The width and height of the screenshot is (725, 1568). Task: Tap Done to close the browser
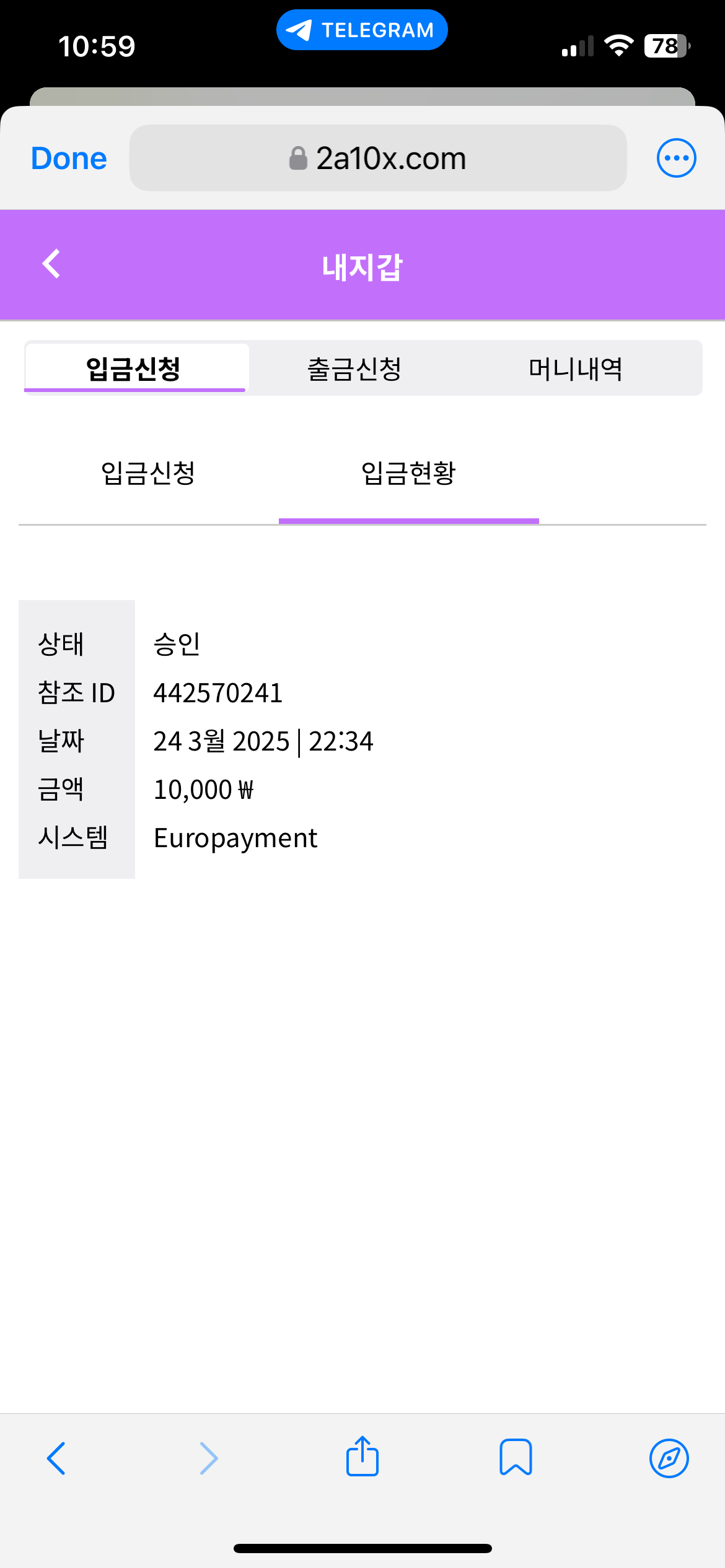tap(69, 159)
